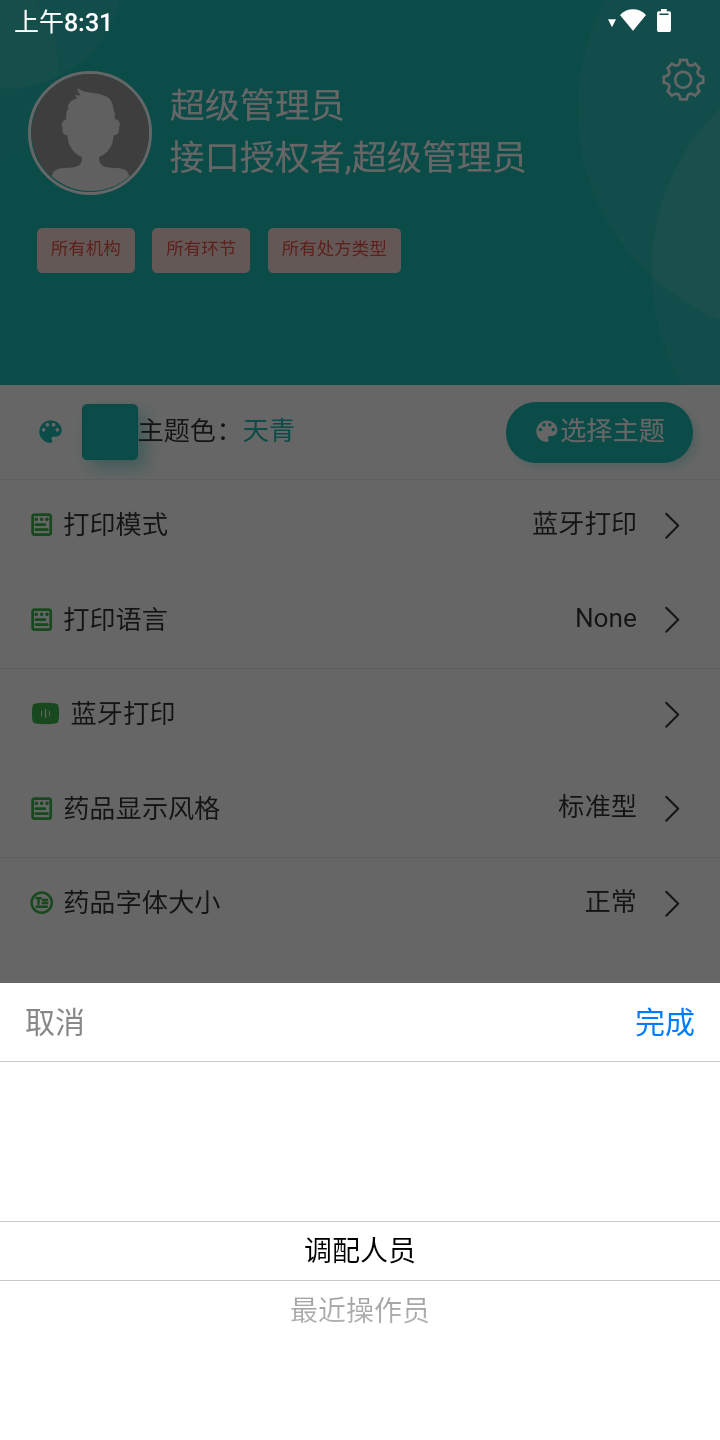Open 打印语言 setting row
This screenshot has width=720, height=1440.
tap(360, 619)
